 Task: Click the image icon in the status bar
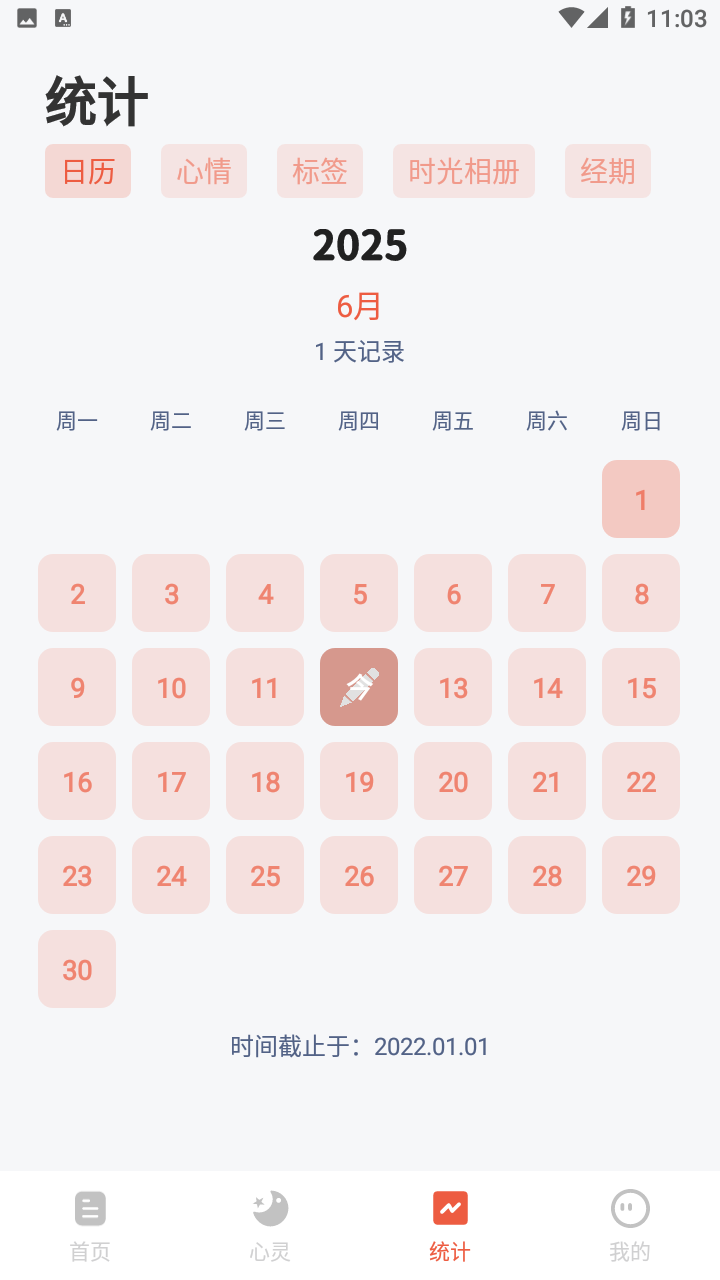25,17
